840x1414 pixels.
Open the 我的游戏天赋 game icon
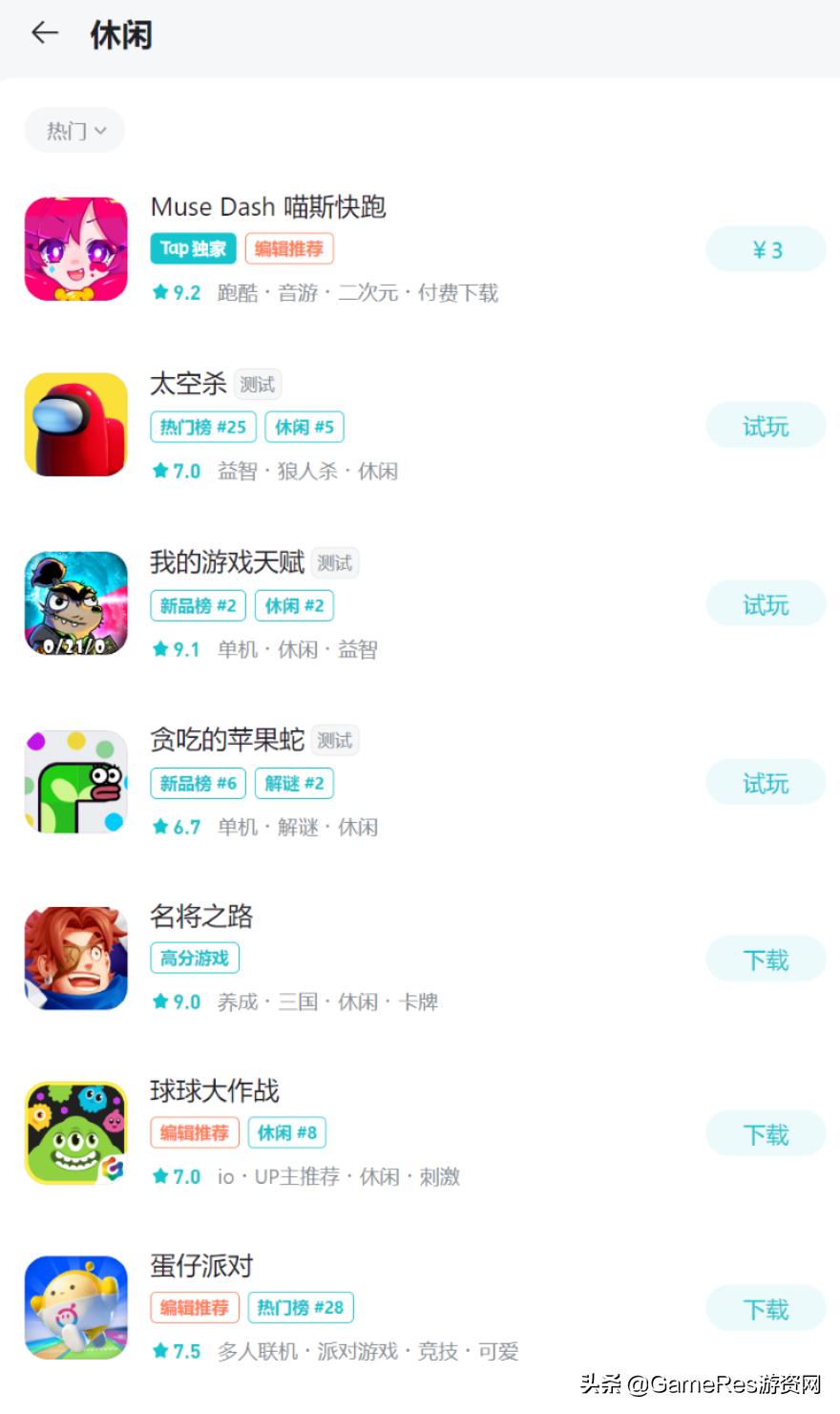coord(75,602)
